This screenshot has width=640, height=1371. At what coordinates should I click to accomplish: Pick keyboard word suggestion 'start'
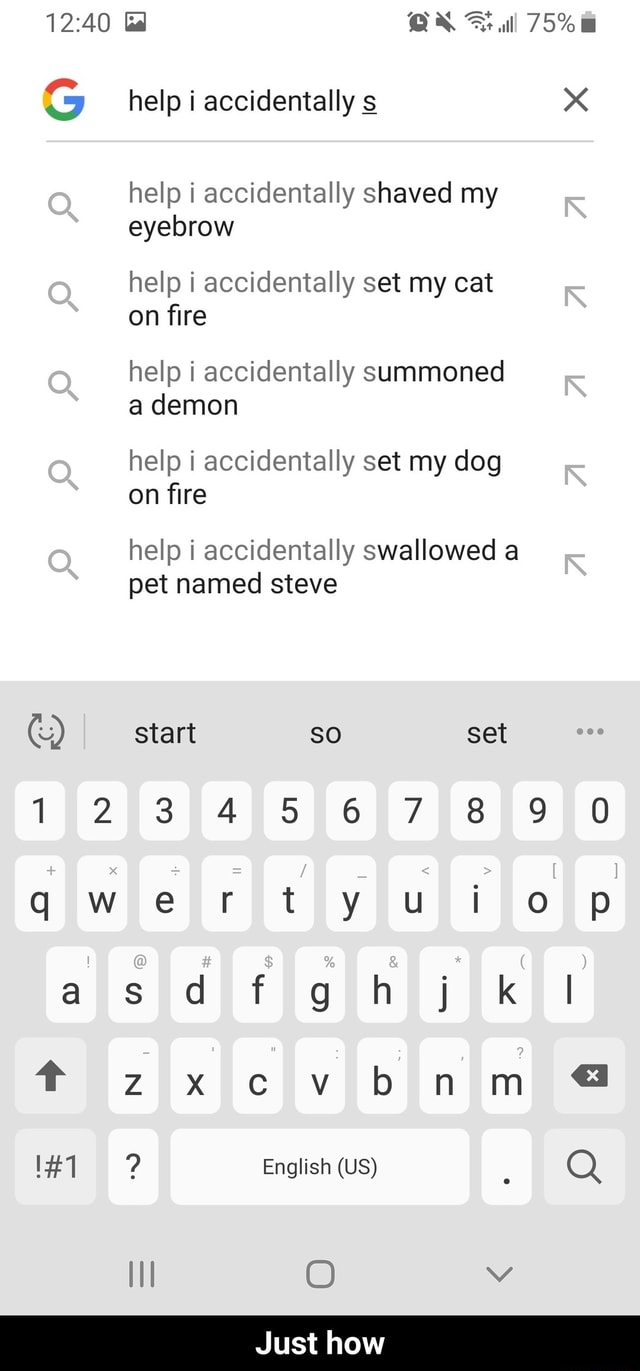pyautogui.click(x=165, y=734)
